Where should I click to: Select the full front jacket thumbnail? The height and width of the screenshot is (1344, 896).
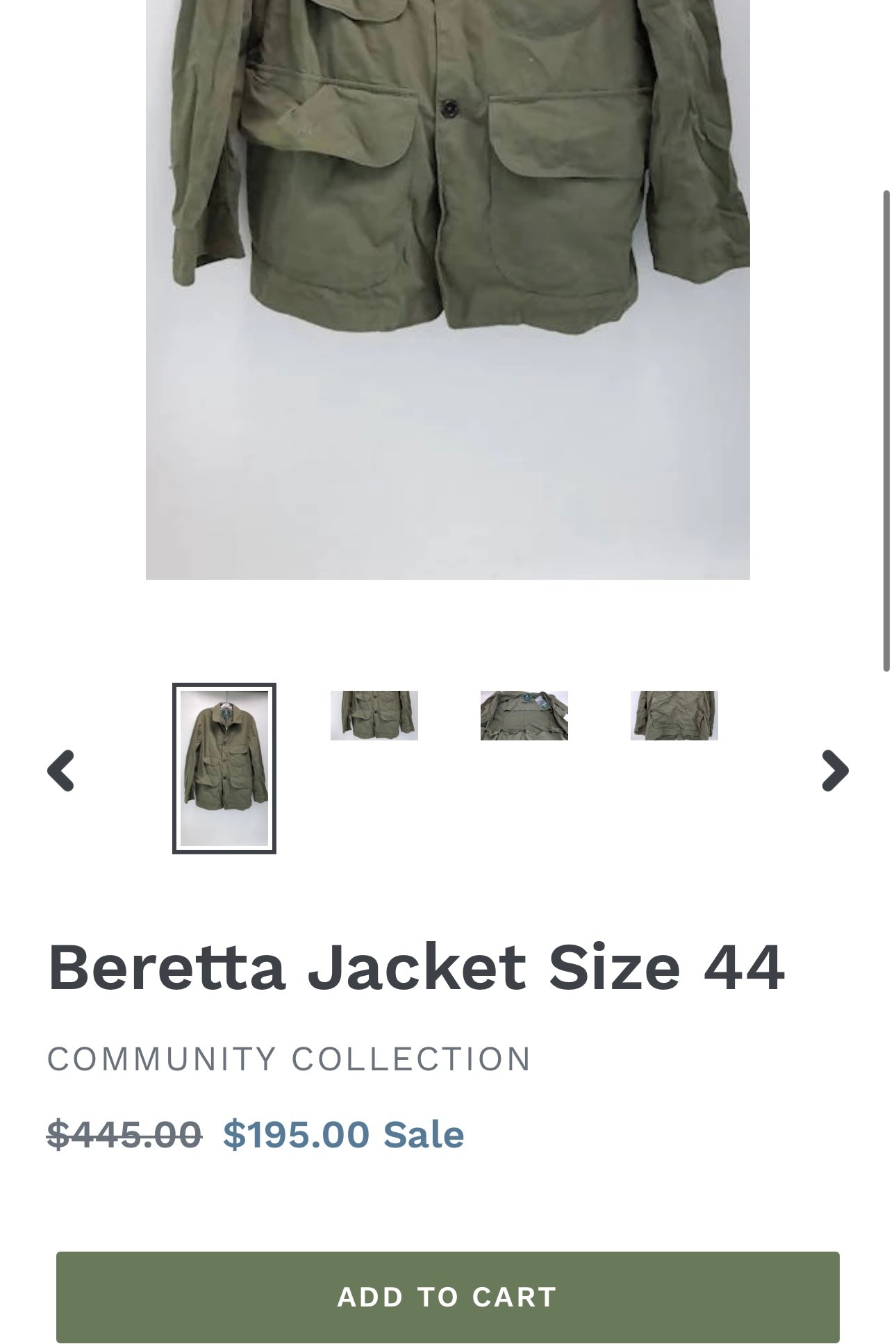coord(224,768)
